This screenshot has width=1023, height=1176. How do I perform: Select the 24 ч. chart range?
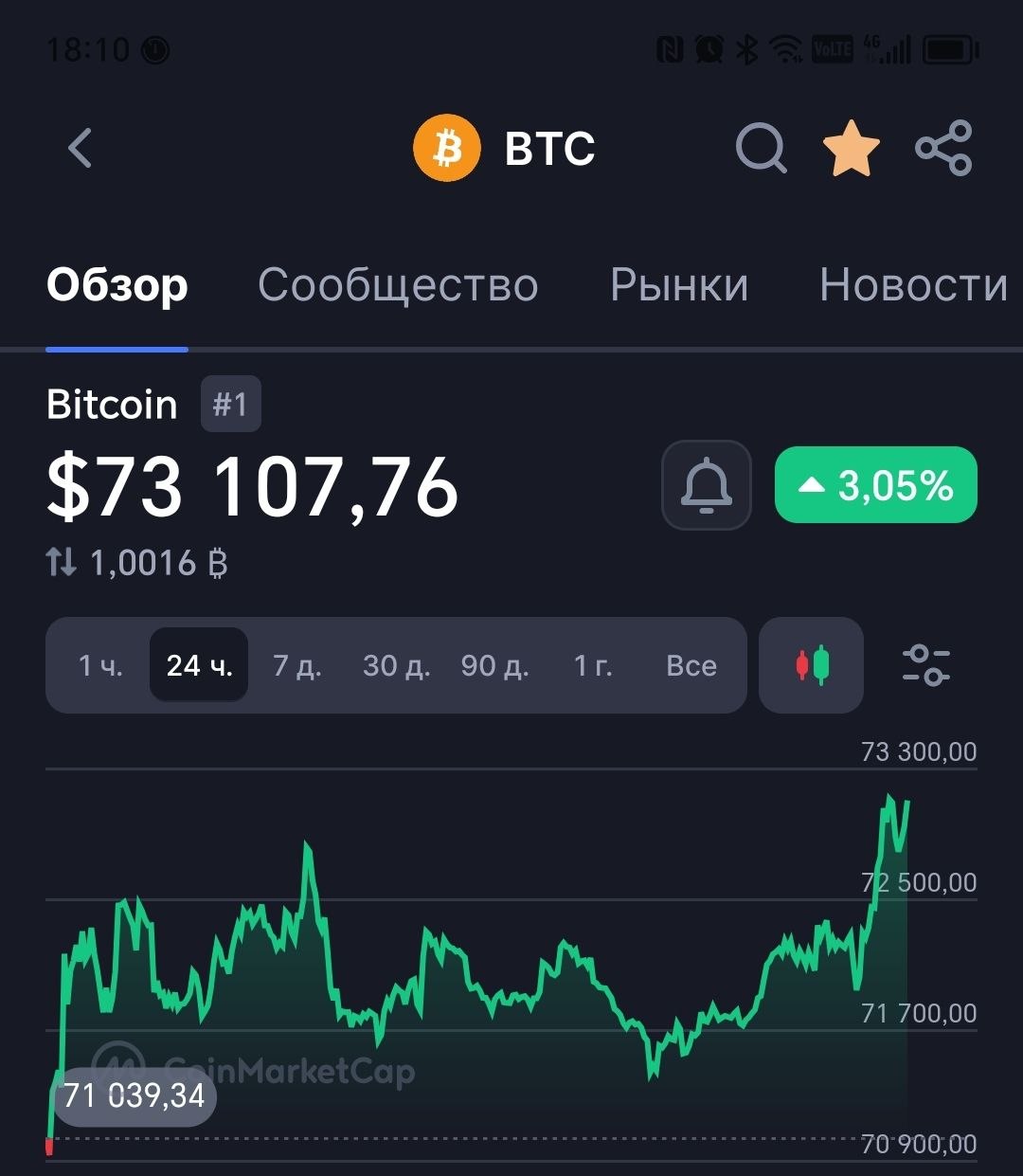coord(199,665)
